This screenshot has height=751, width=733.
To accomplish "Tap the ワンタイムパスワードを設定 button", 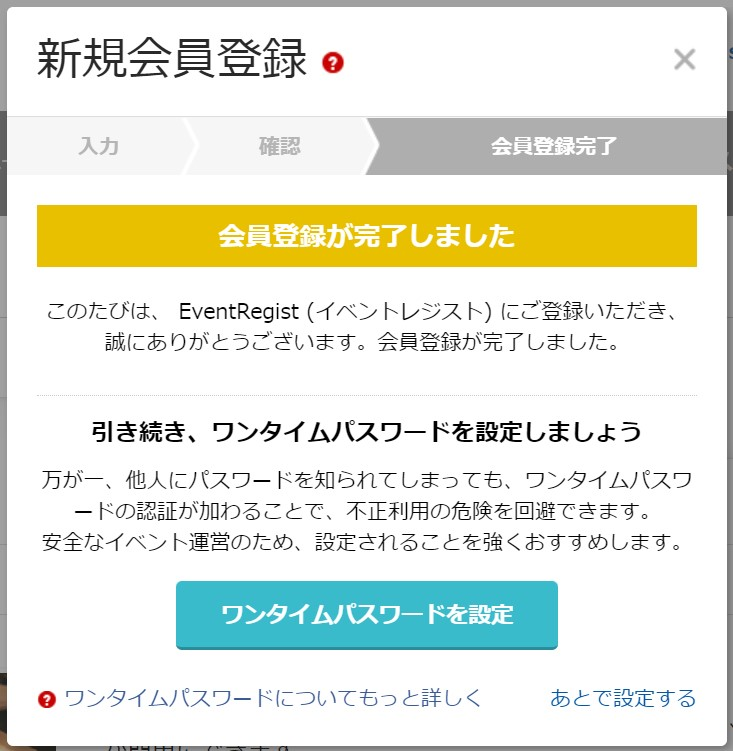I will tap(366, 614).
